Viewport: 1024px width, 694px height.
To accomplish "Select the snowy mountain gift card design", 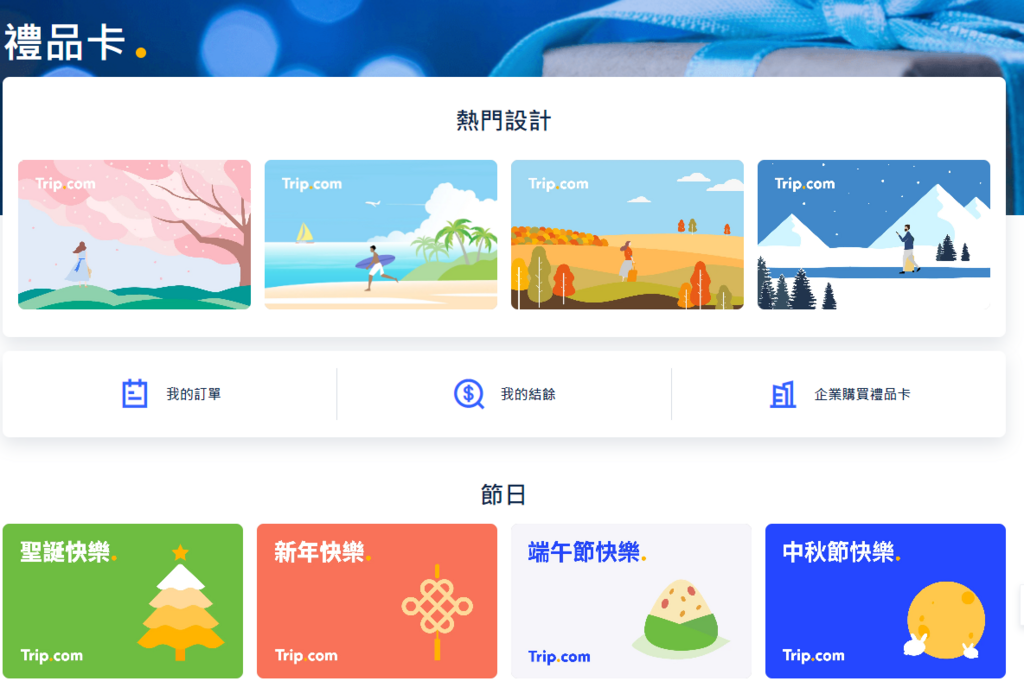I will (873, 235).
